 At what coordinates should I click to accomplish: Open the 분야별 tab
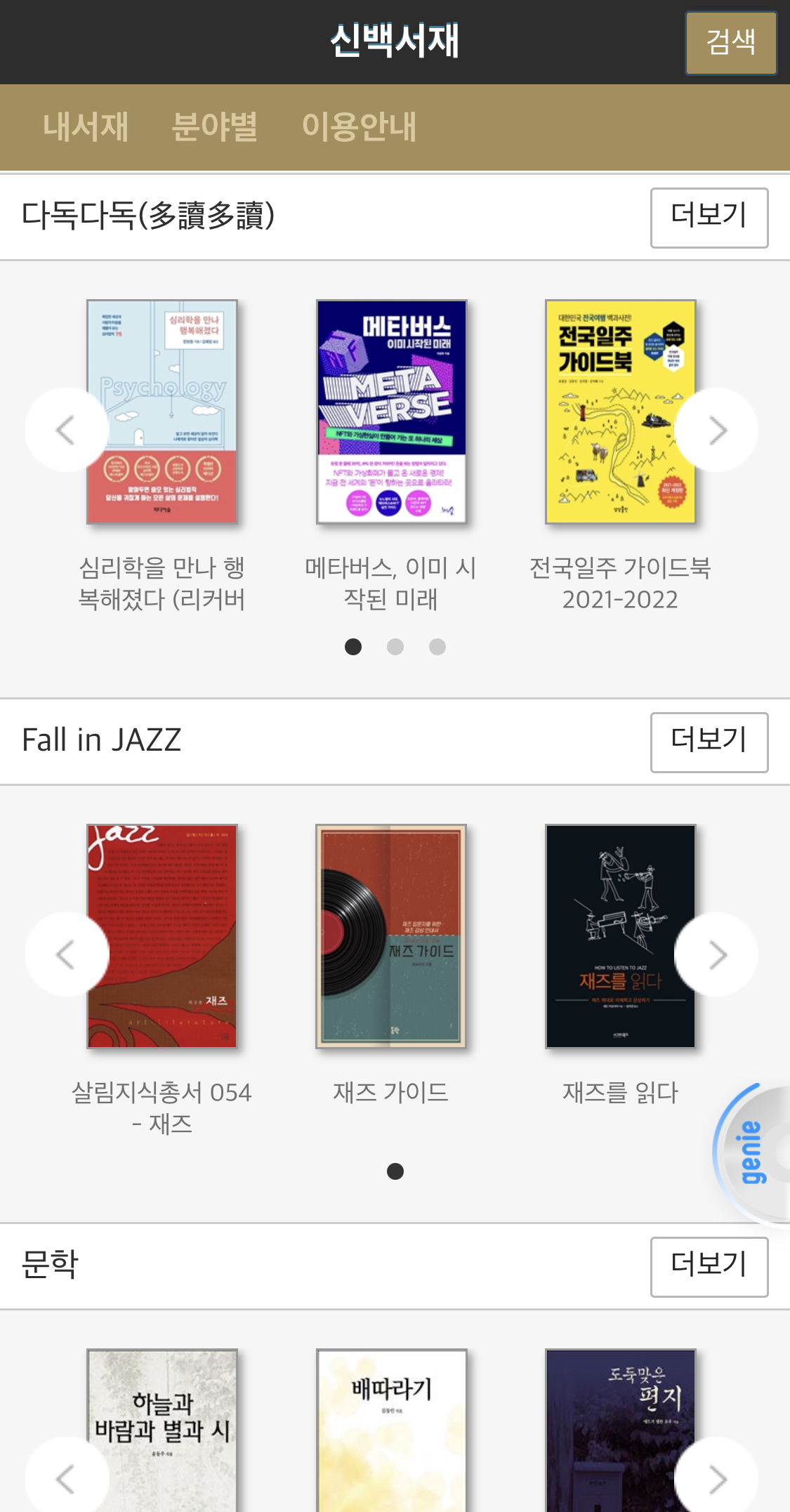[214, 127]
